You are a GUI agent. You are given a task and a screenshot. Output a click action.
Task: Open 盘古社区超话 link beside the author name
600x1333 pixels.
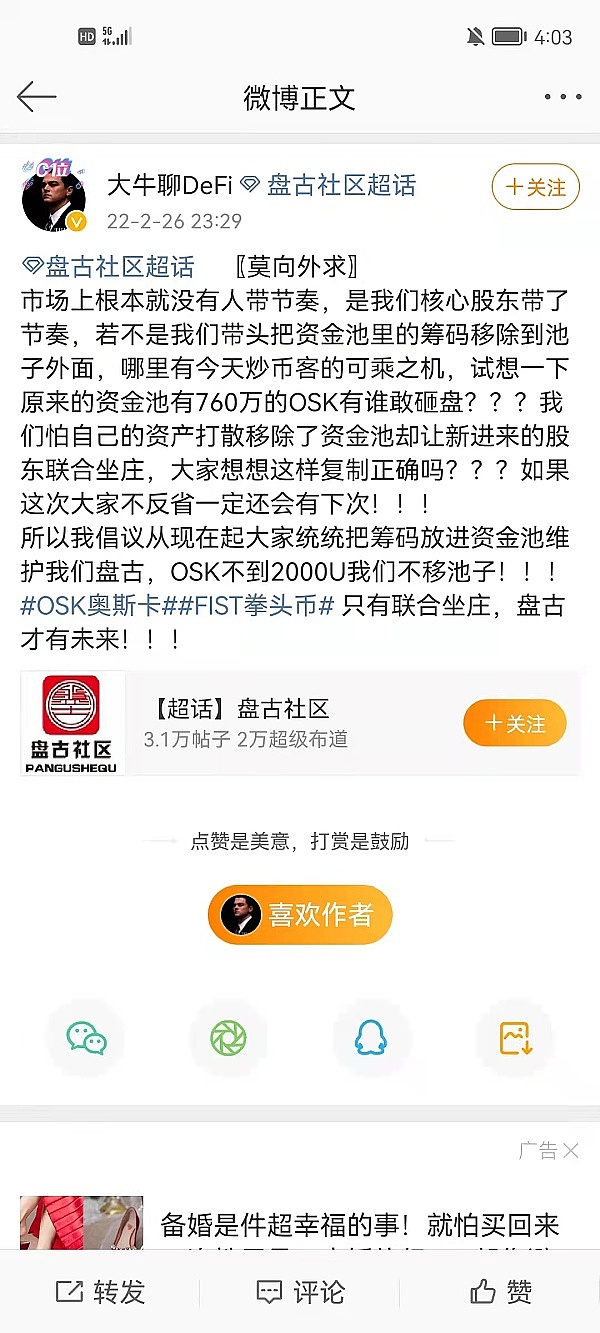click(341, 185)
